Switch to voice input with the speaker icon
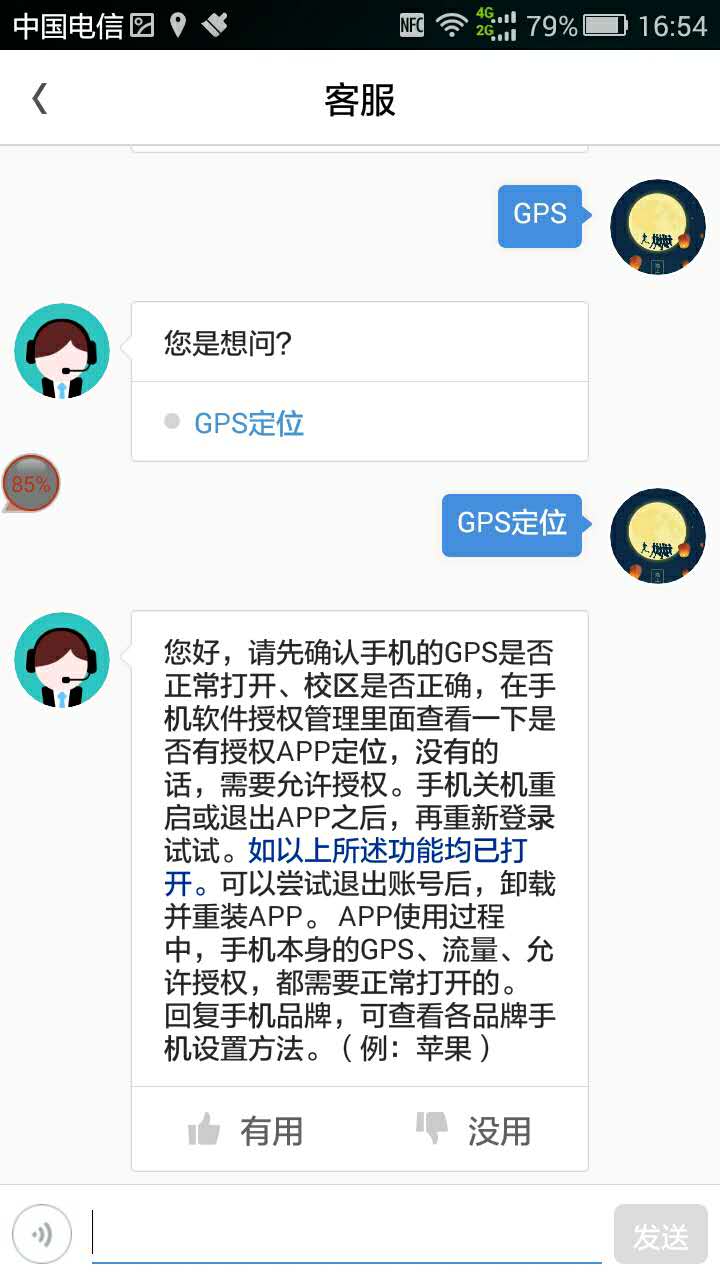 click(x=42, y=1234)
